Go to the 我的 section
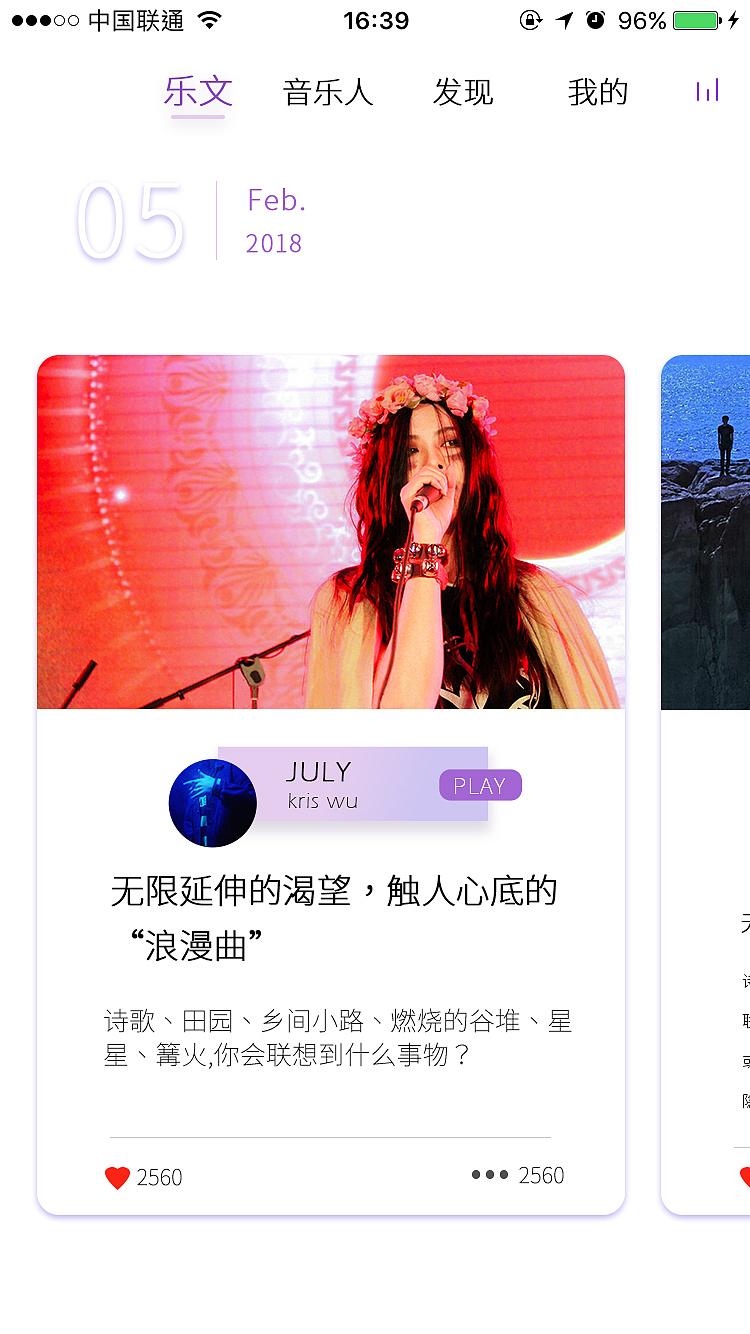This screenshot has height=1334, width=750. (x=597, y=91)
